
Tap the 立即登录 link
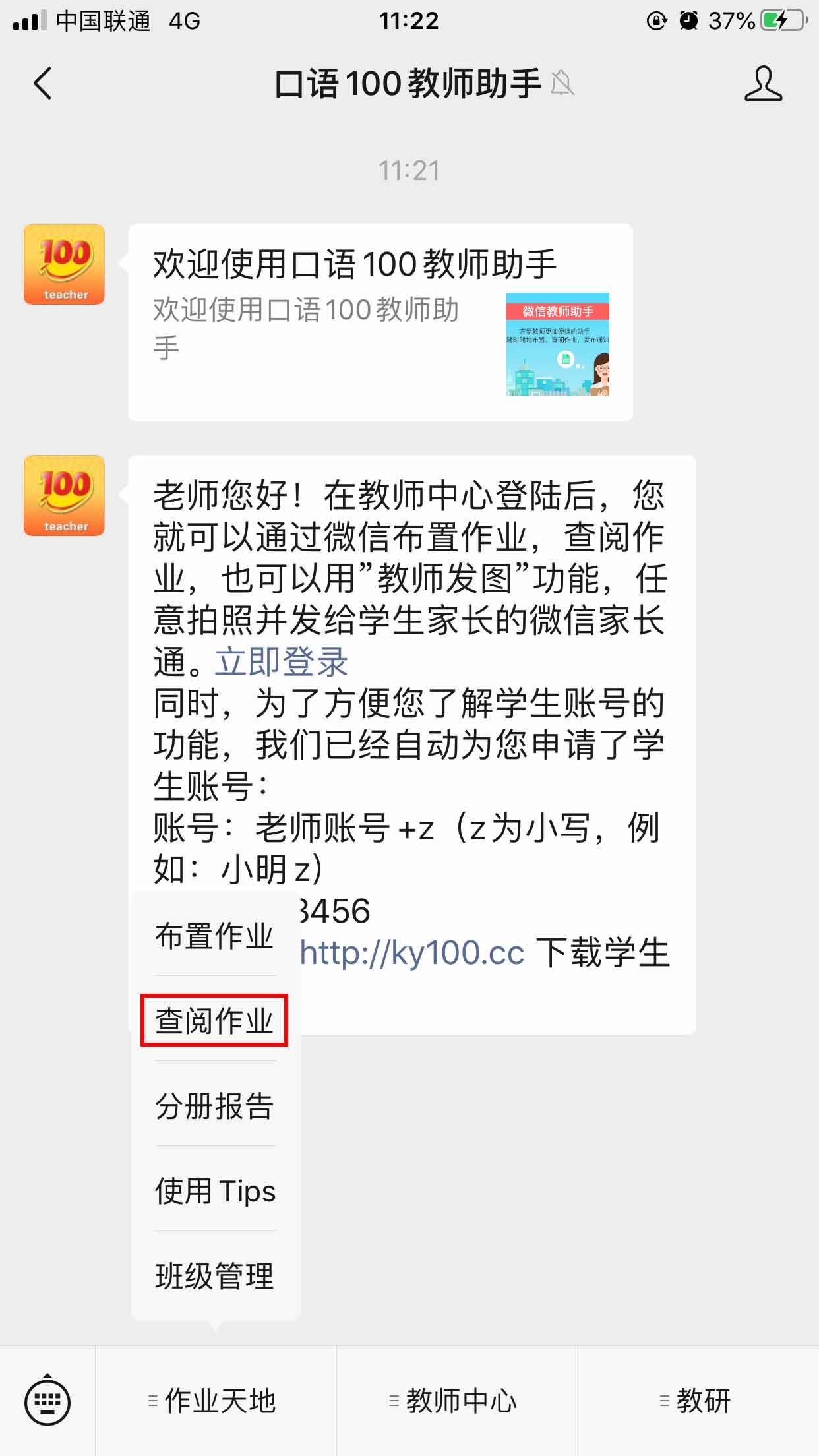tap(282, 661)
